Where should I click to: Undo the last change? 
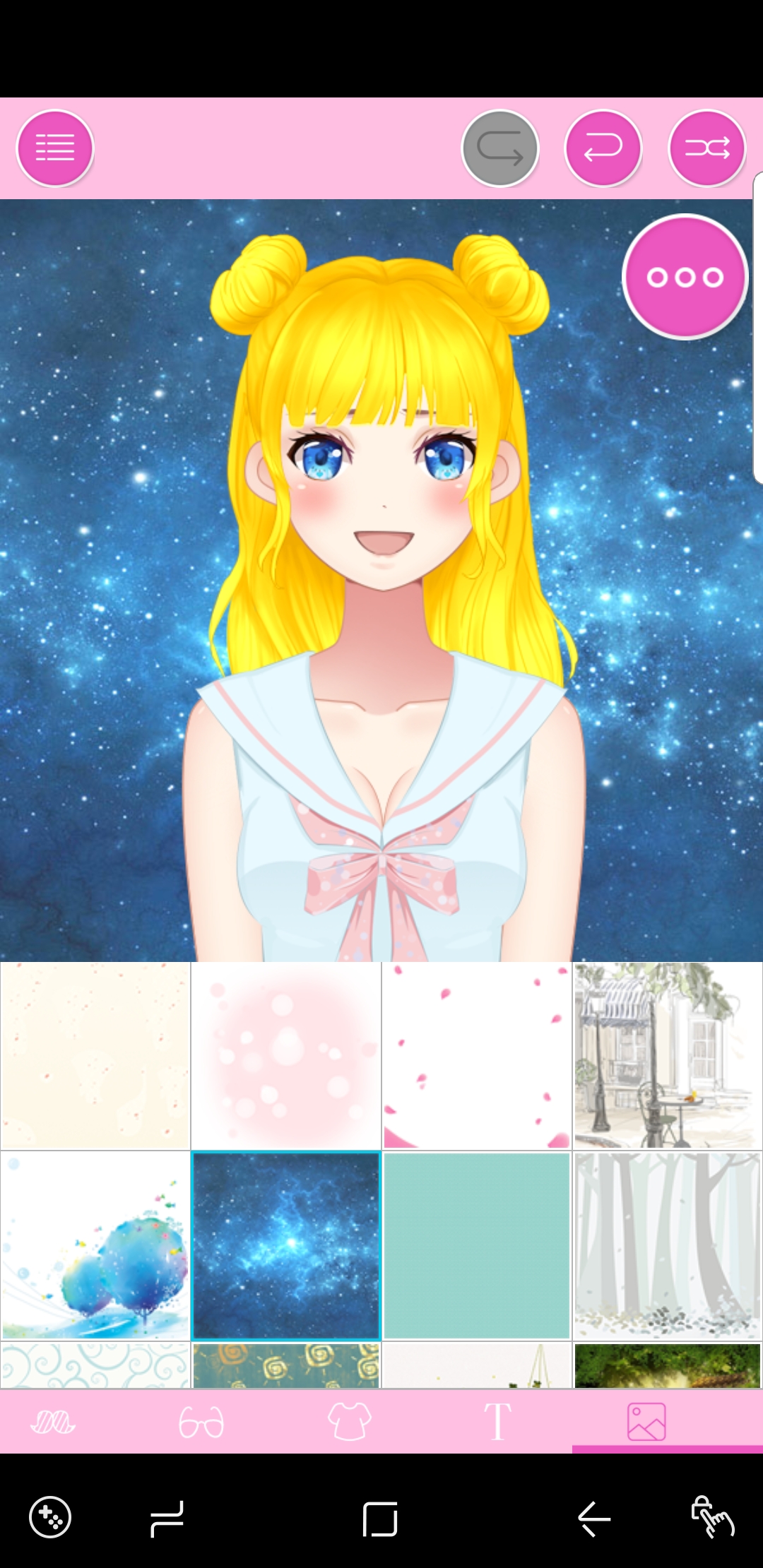tap(603, 148)
